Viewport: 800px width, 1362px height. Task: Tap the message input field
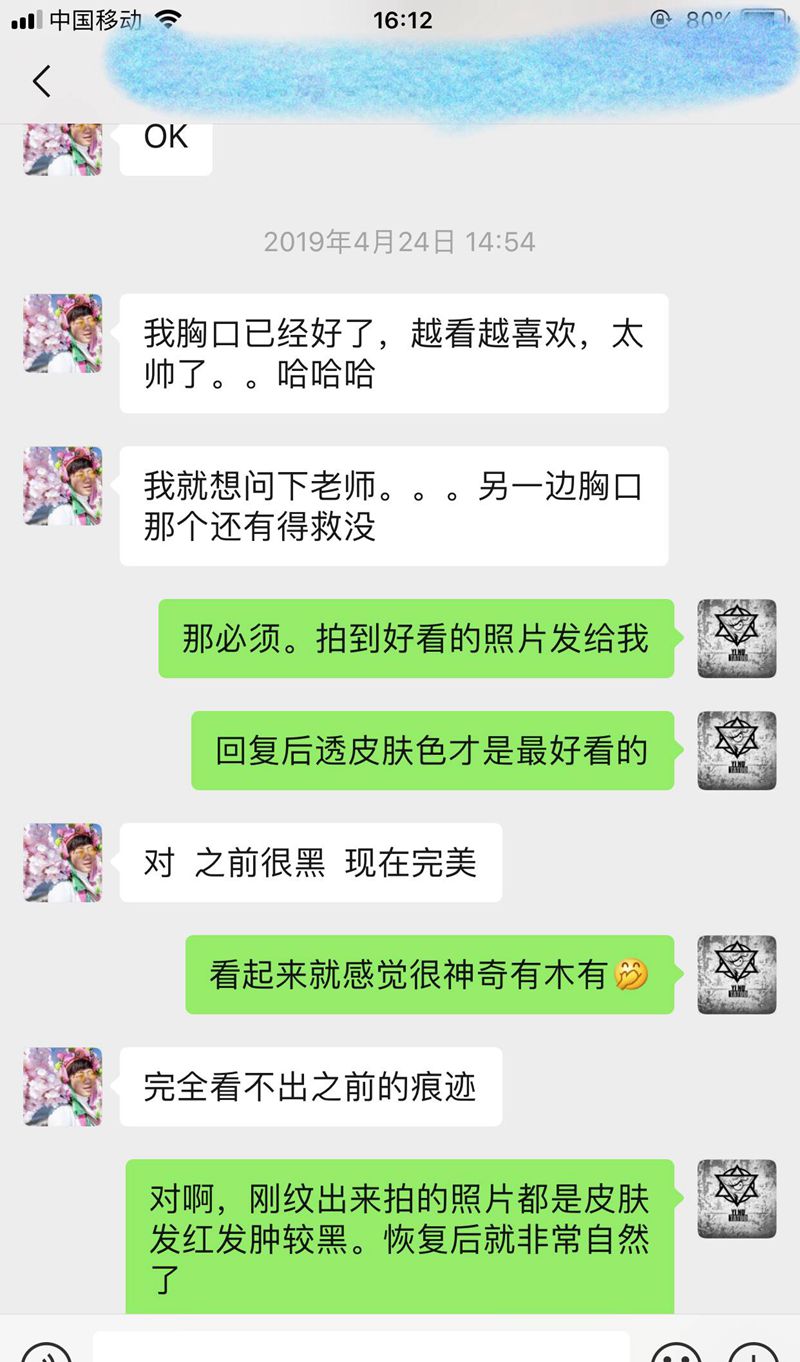click(x=360, y=1347)
